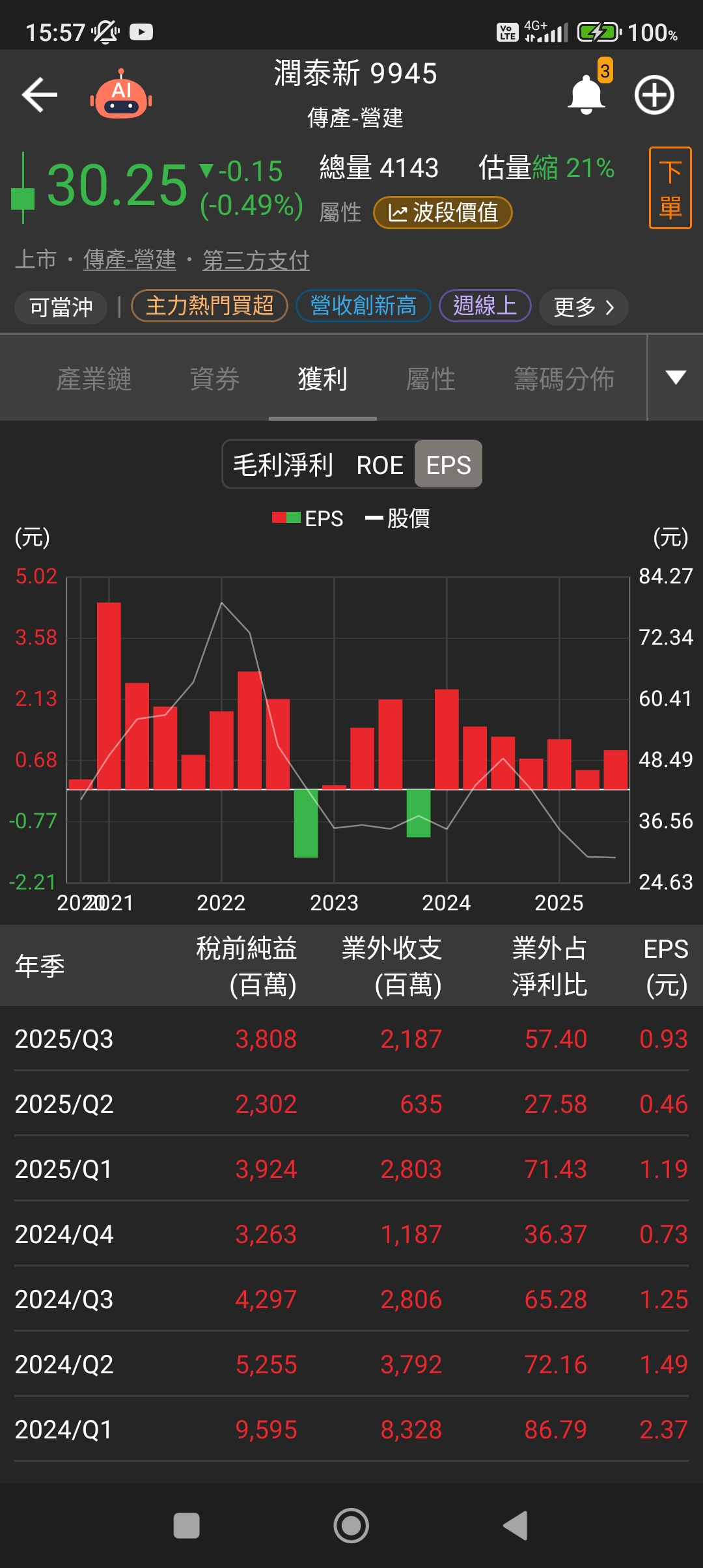Select the 可當沖 tag
Viewport: 703px width, 1568px height.
pos(61,307)
